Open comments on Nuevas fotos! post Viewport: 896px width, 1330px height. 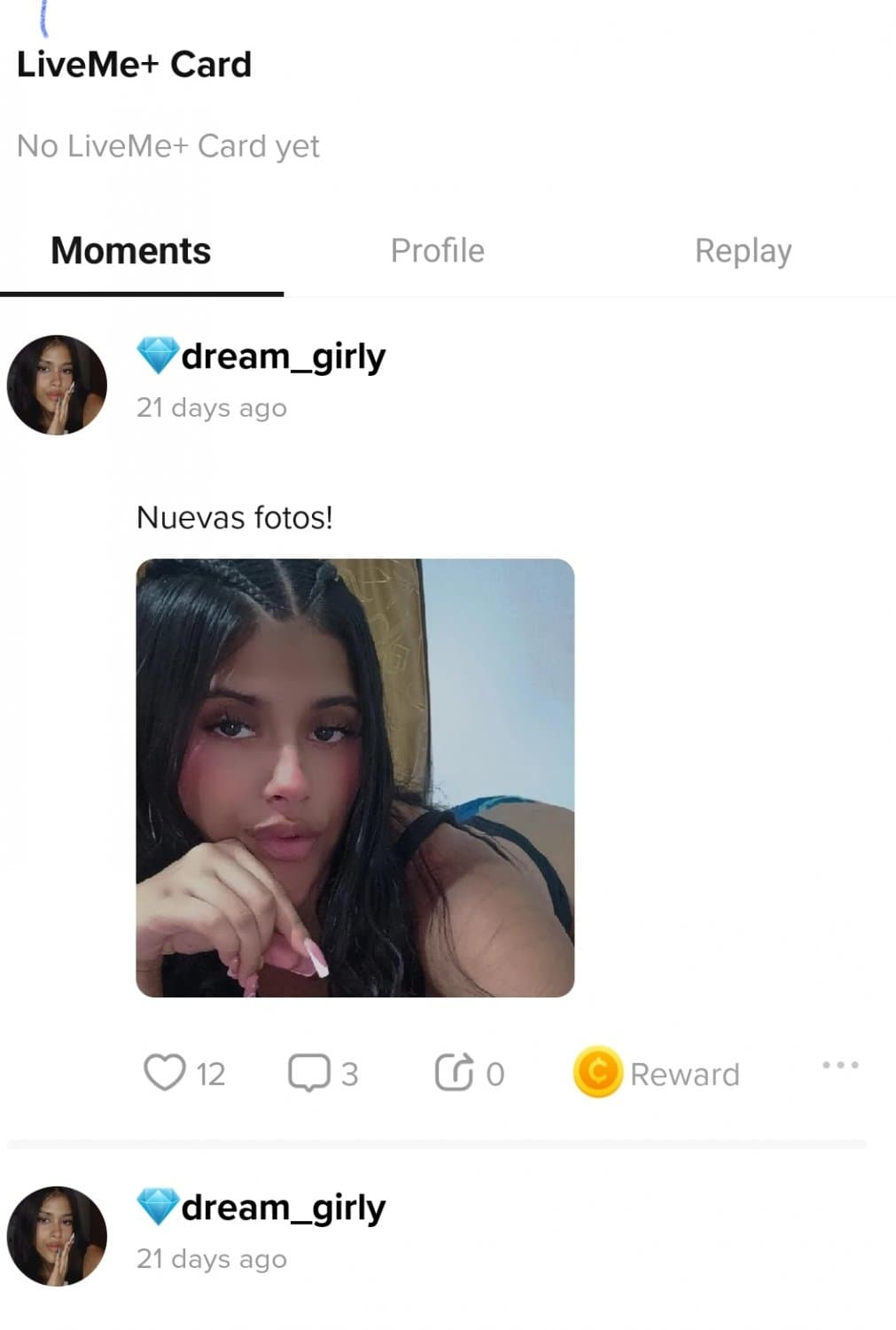tap(308, 1073)
